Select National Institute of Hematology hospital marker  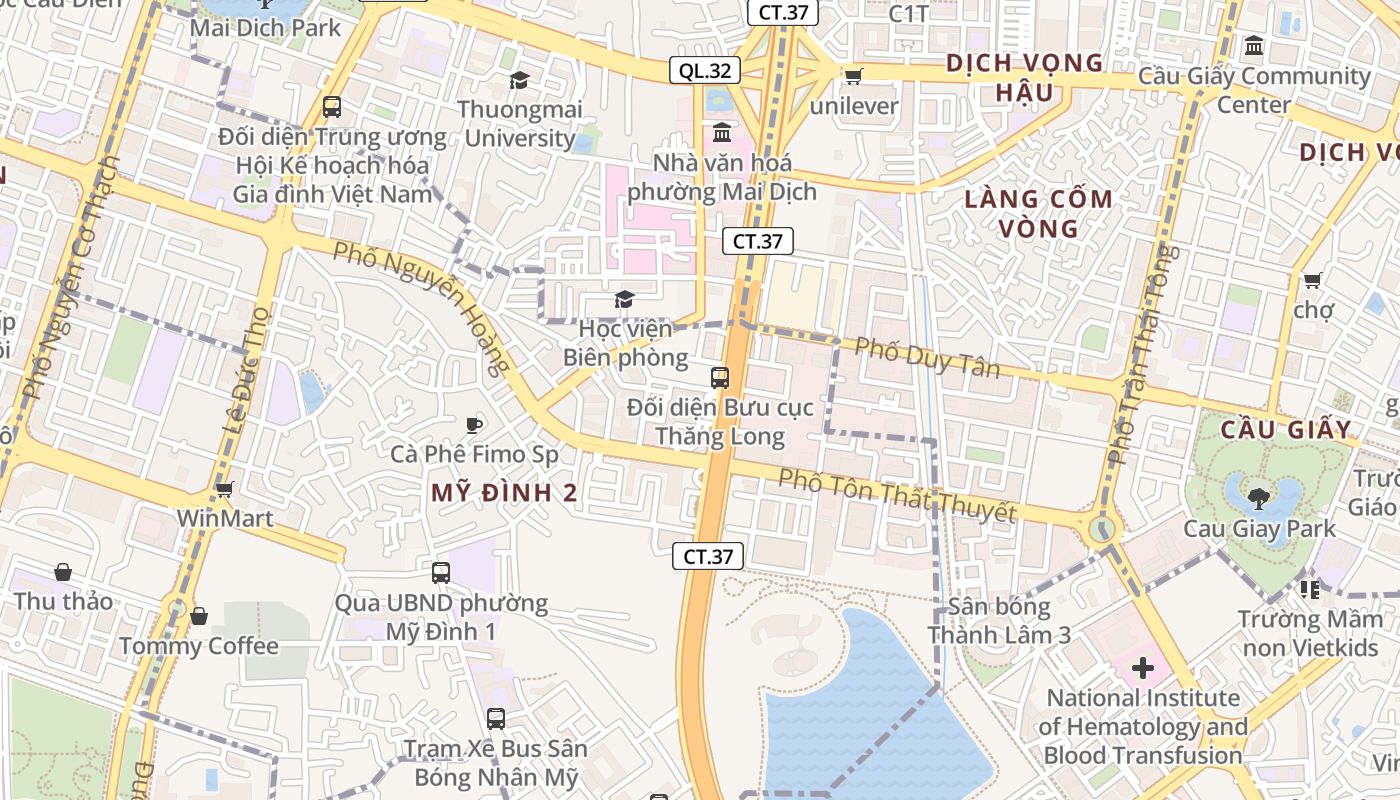[1143, 667]
